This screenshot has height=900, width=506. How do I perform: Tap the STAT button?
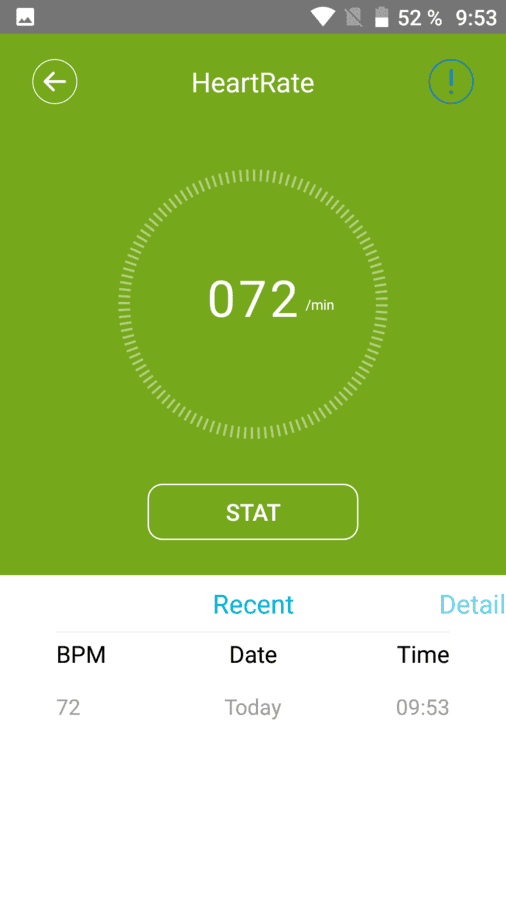pyautogui.click(x=253, y=512)
